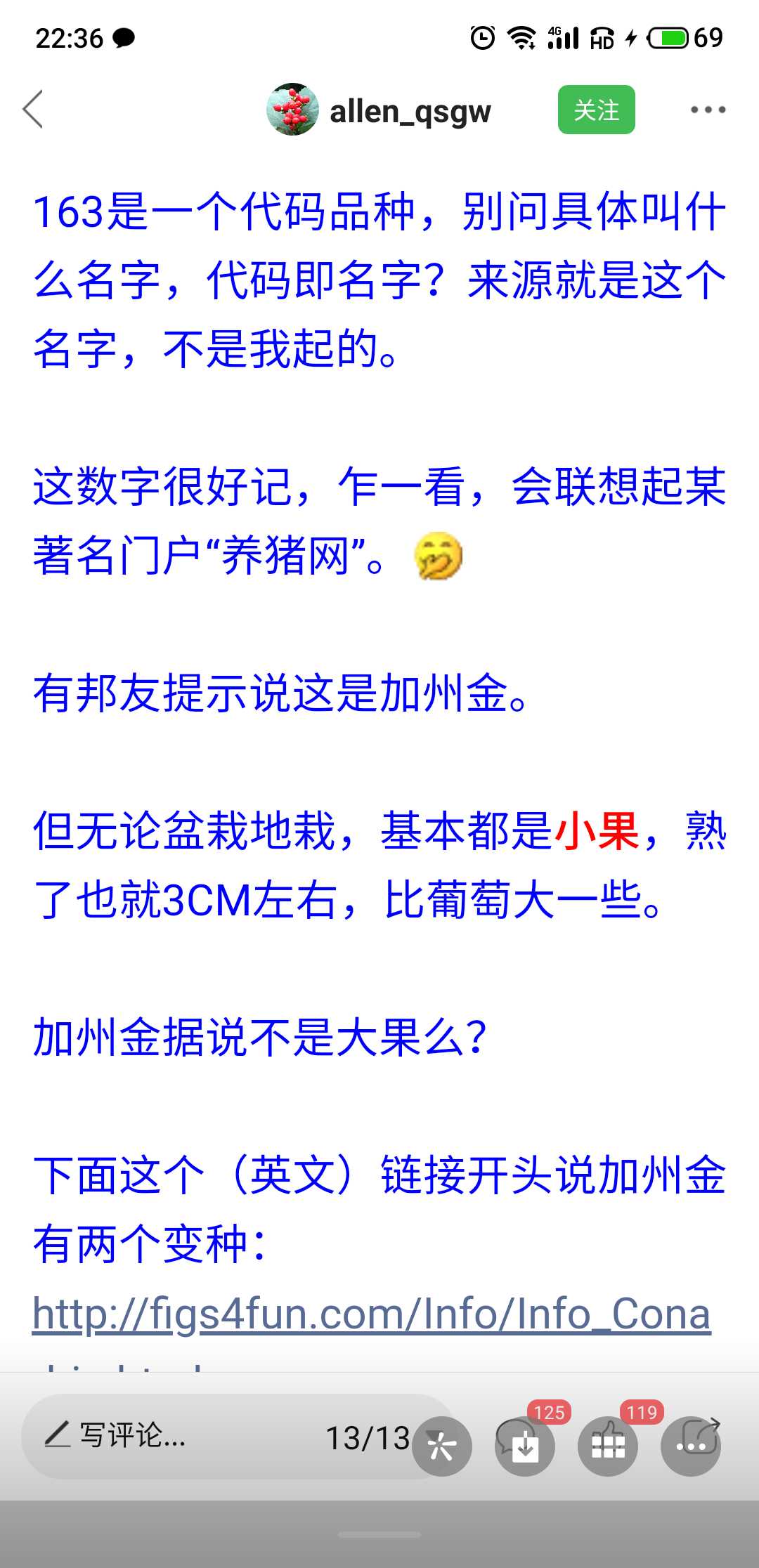The width and height of the screenshot is (759, 1568).
Task: Go back using the top-left arrow
Action: tap(33, 110)
